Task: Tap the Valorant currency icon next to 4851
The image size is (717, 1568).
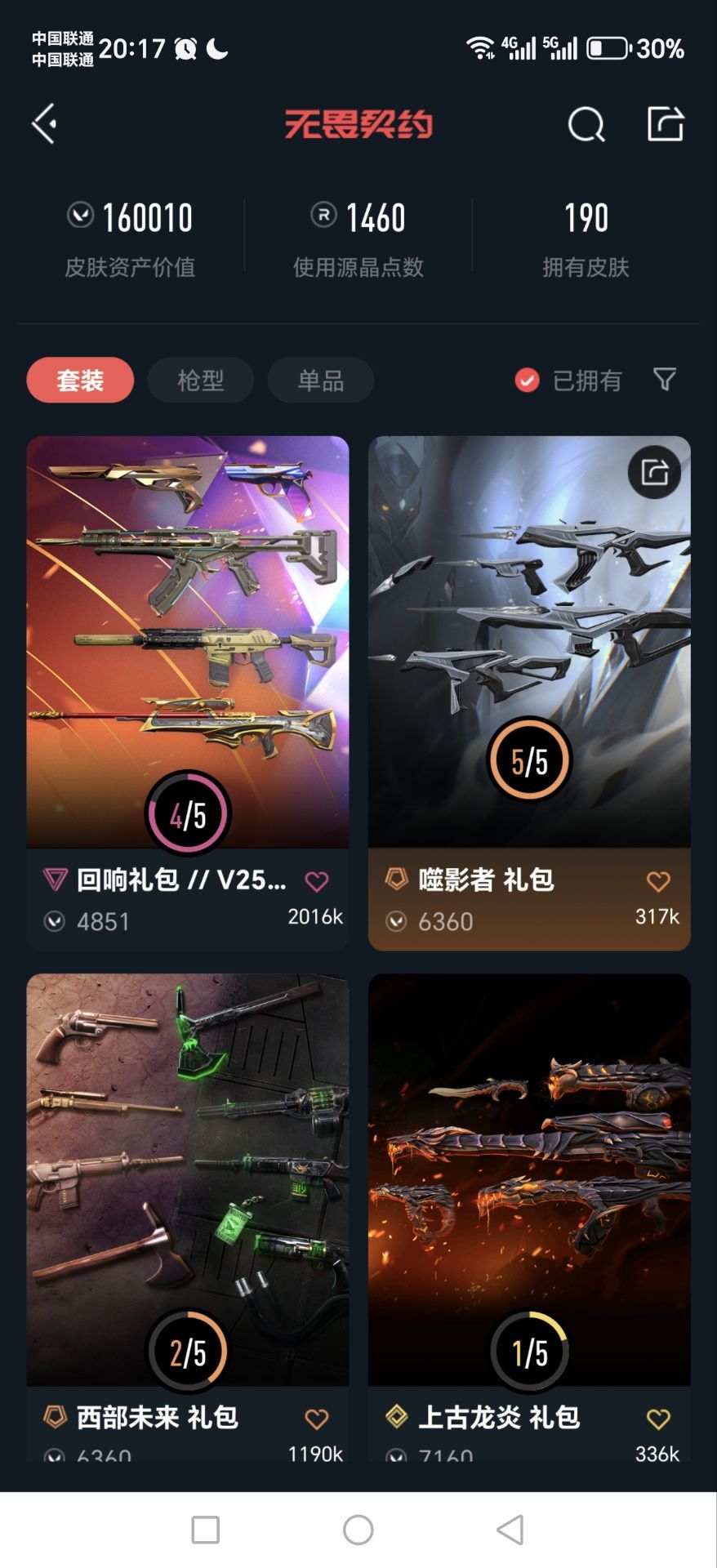Action: coord(53,921)
